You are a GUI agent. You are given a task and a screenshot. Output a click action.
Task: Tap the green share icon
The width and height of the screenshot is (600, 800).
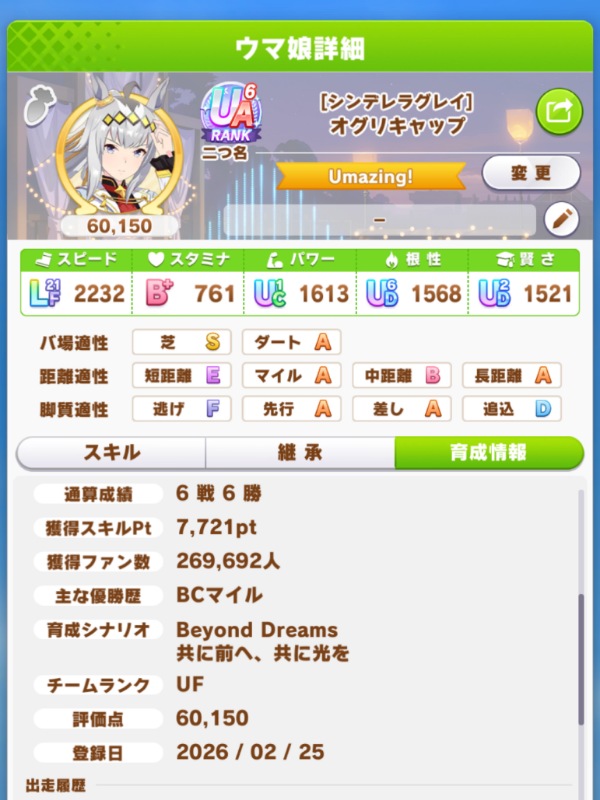pyautogui.click(x=559, y=111)
